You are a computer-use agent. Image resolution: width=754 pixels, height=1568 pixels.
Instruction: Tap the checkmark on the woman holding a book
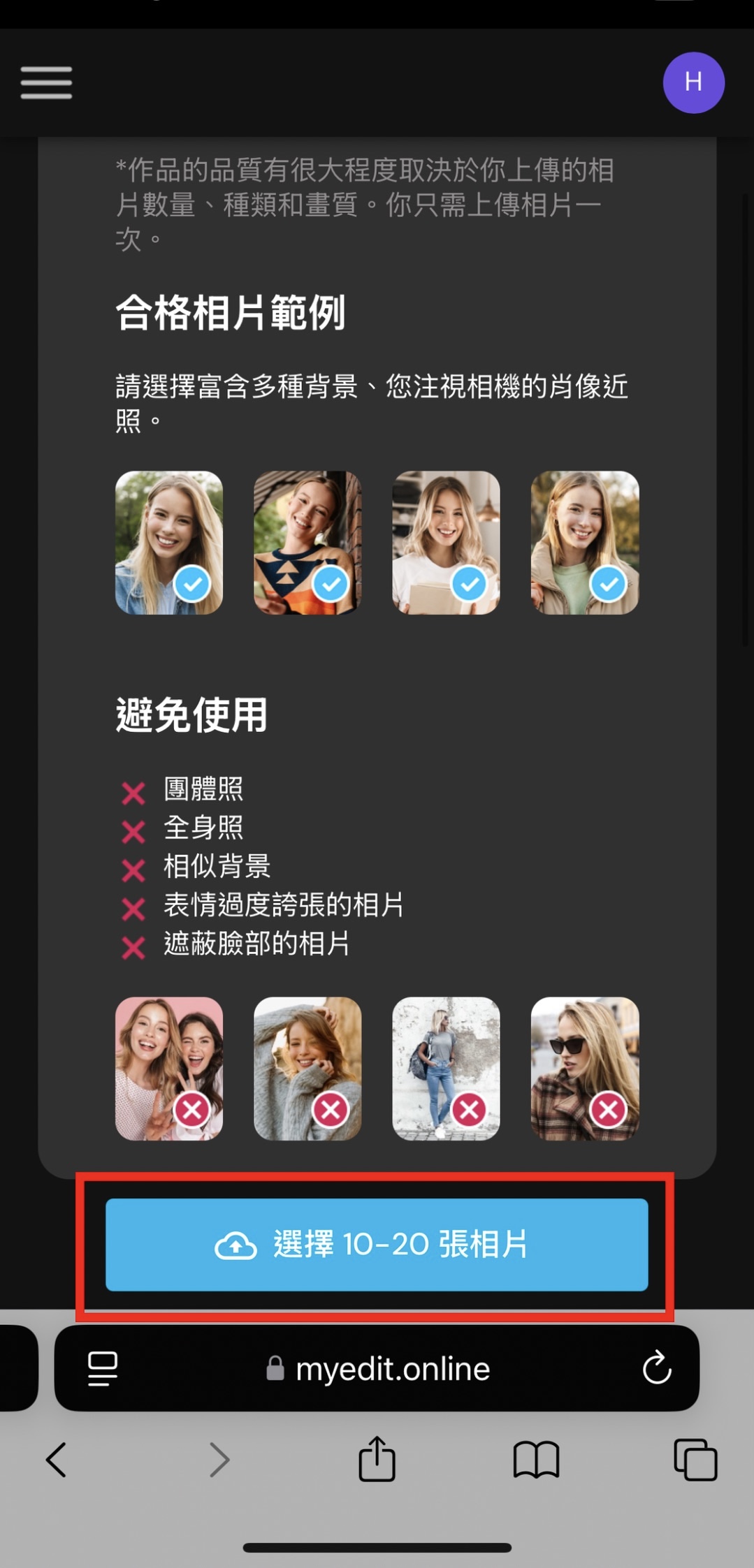(x=470, y=585)
